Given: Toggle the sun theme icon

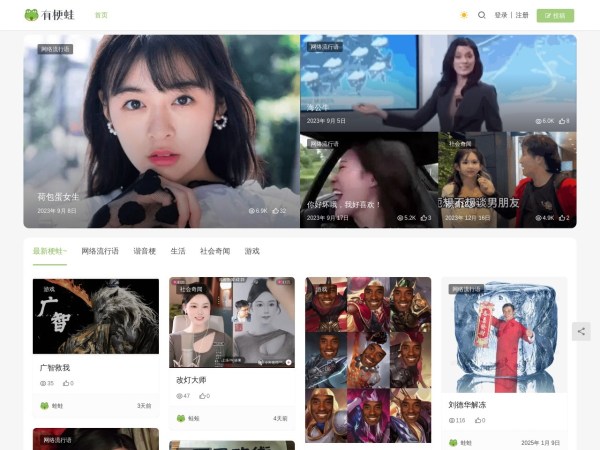Looking at the screenshot, I should coord(463,15).
